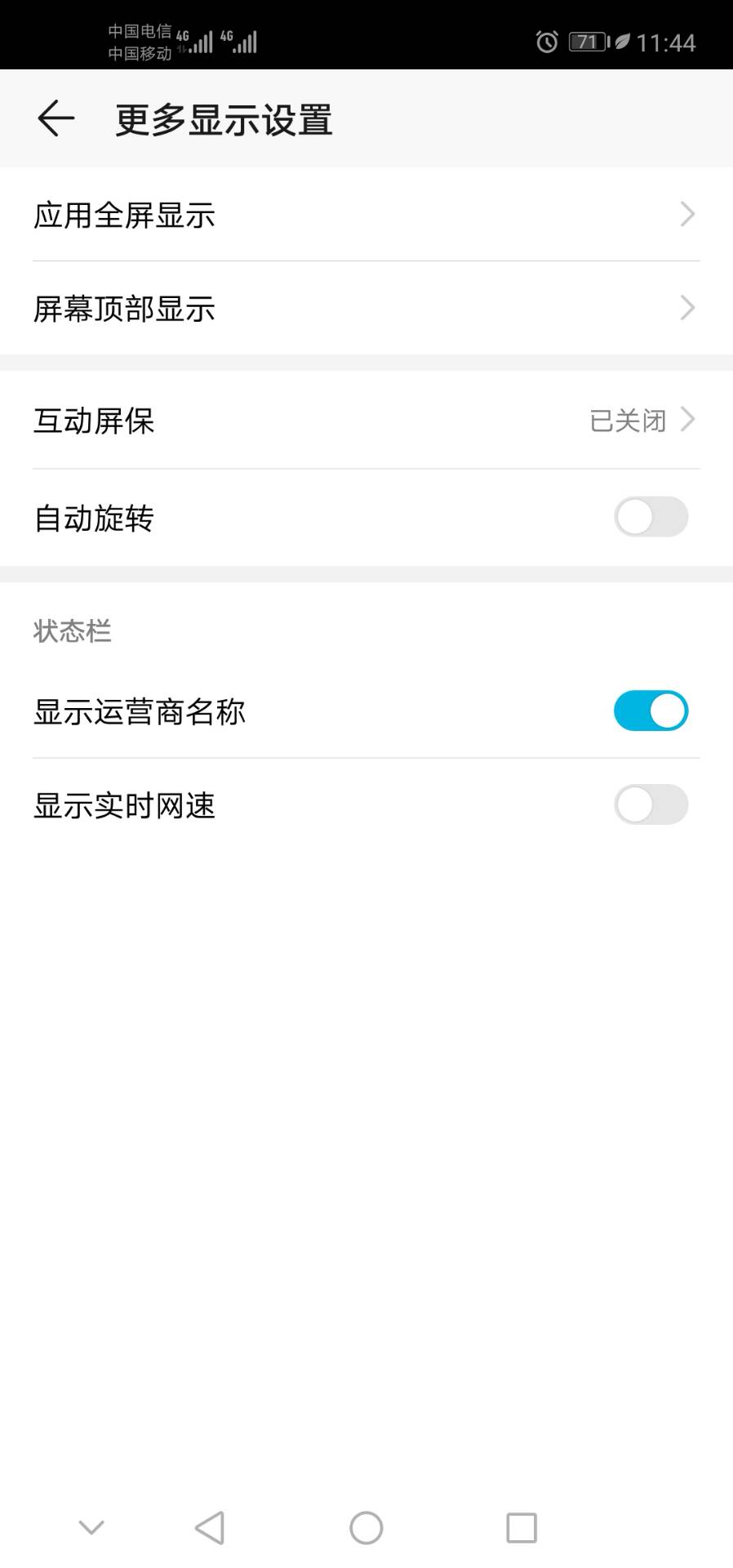Open 互动屏保 showing 已关闭 status
Image resolution: width=733 pixels, height=1568 pixels.
(94, 421)
